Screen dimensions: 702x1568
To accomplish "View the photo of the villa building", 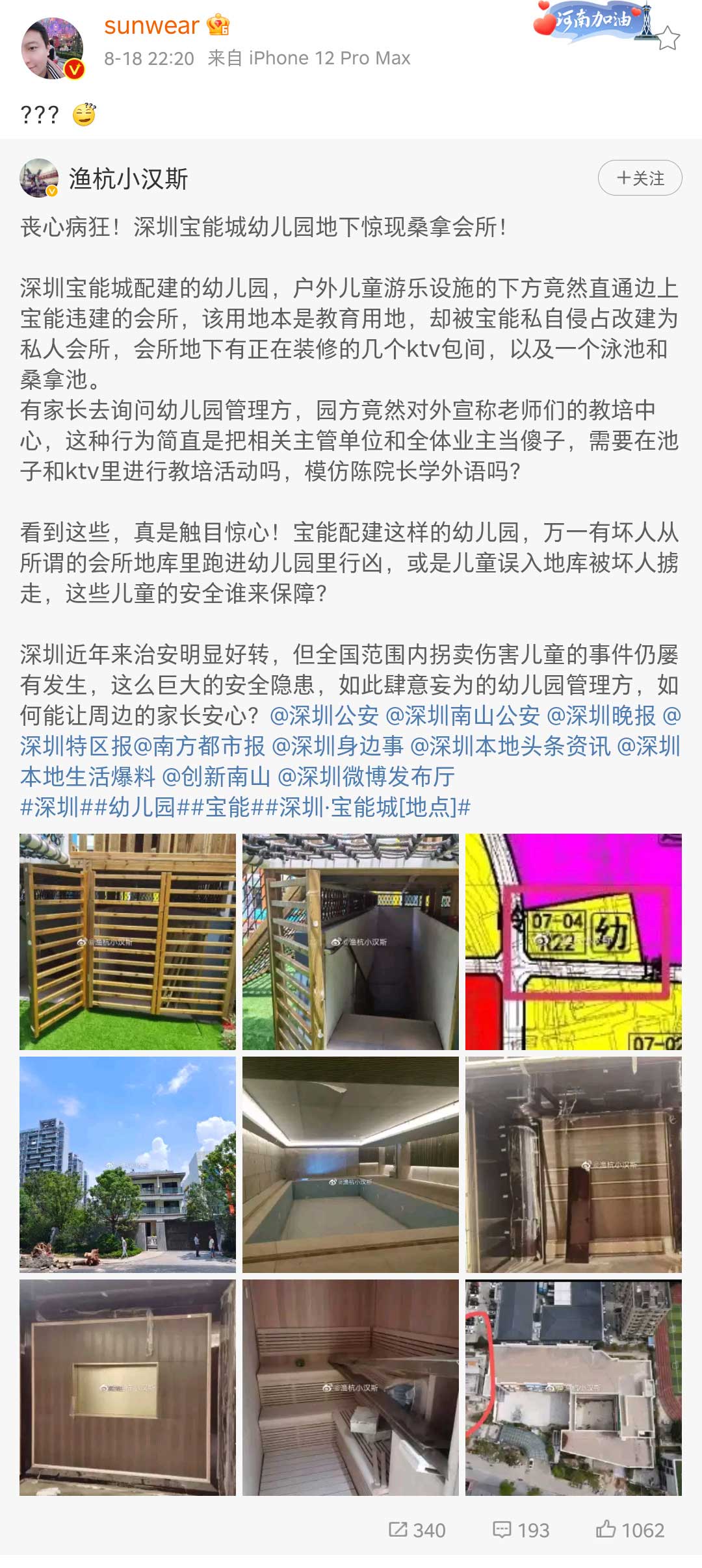I will coord(127,1164).
